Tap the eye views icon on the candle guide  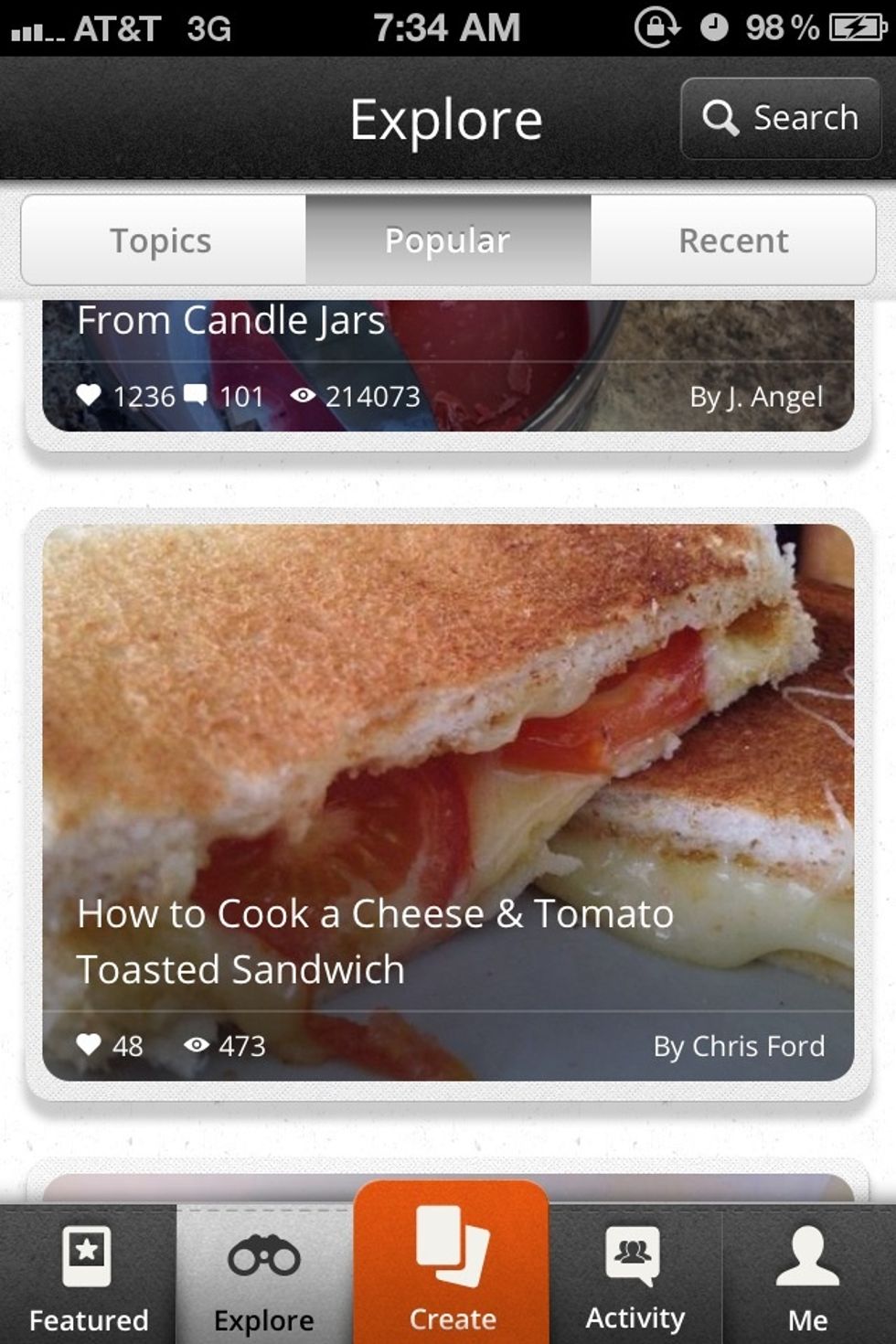302,396
